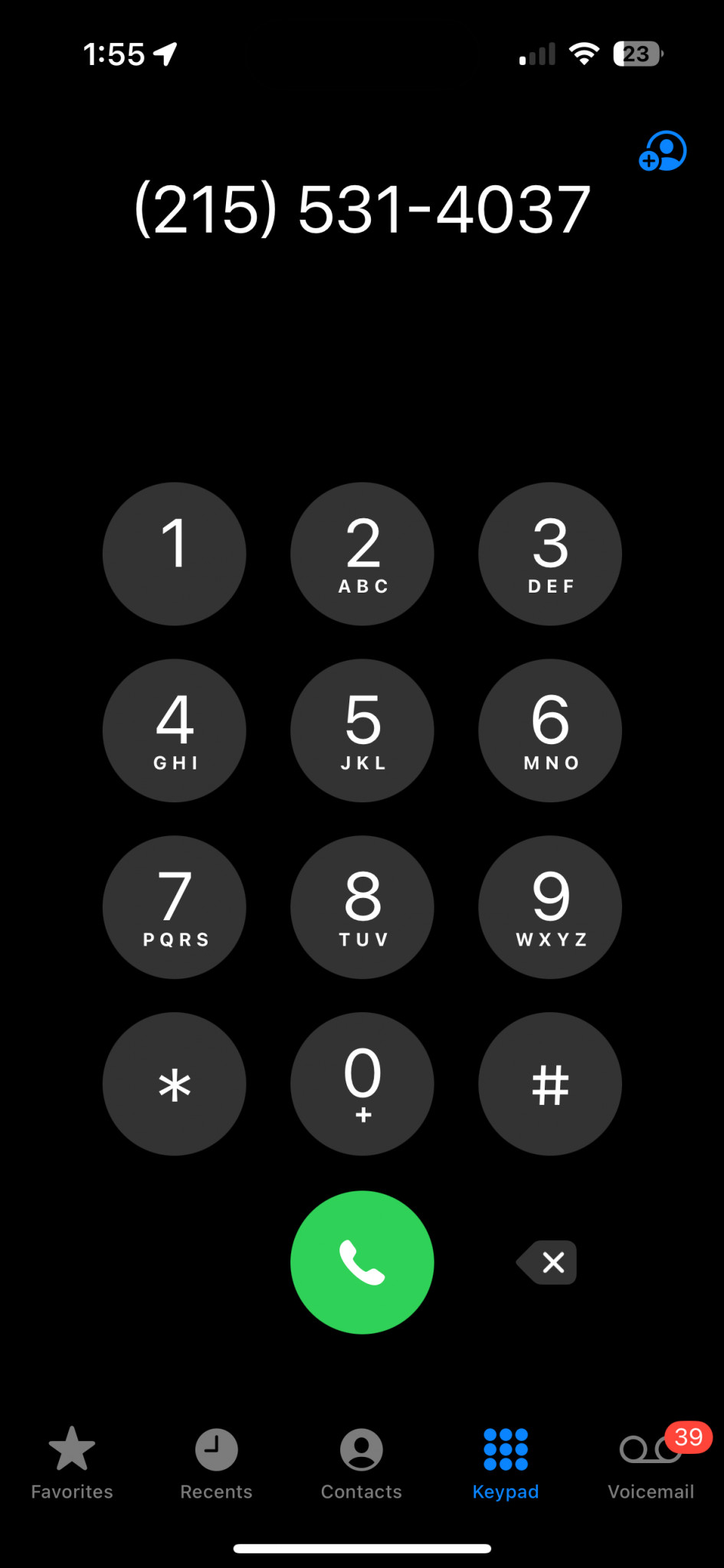
Task: Tap the pound key
Action: 550,1084
